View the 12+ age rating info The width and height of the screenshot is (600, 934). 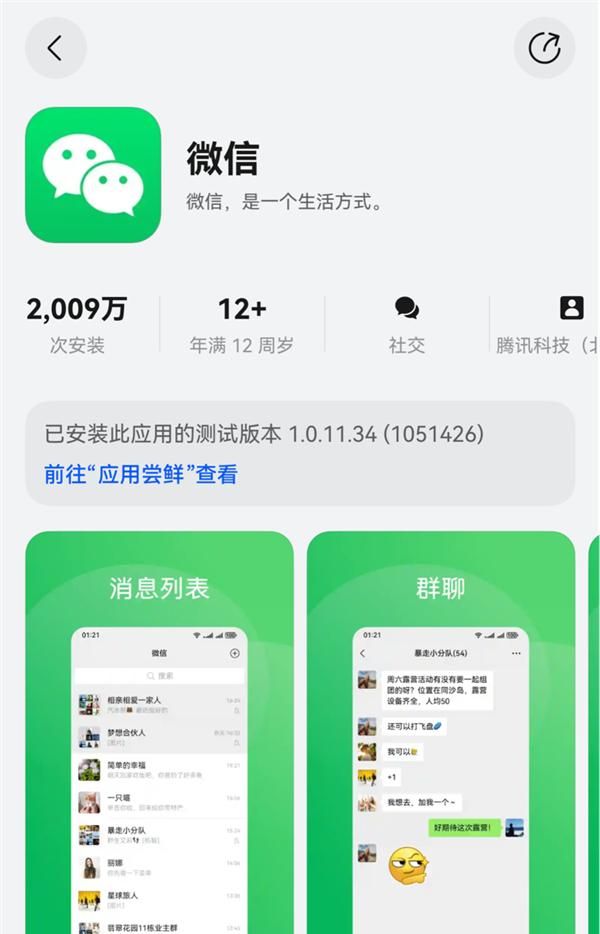click(x=242, y=325)
